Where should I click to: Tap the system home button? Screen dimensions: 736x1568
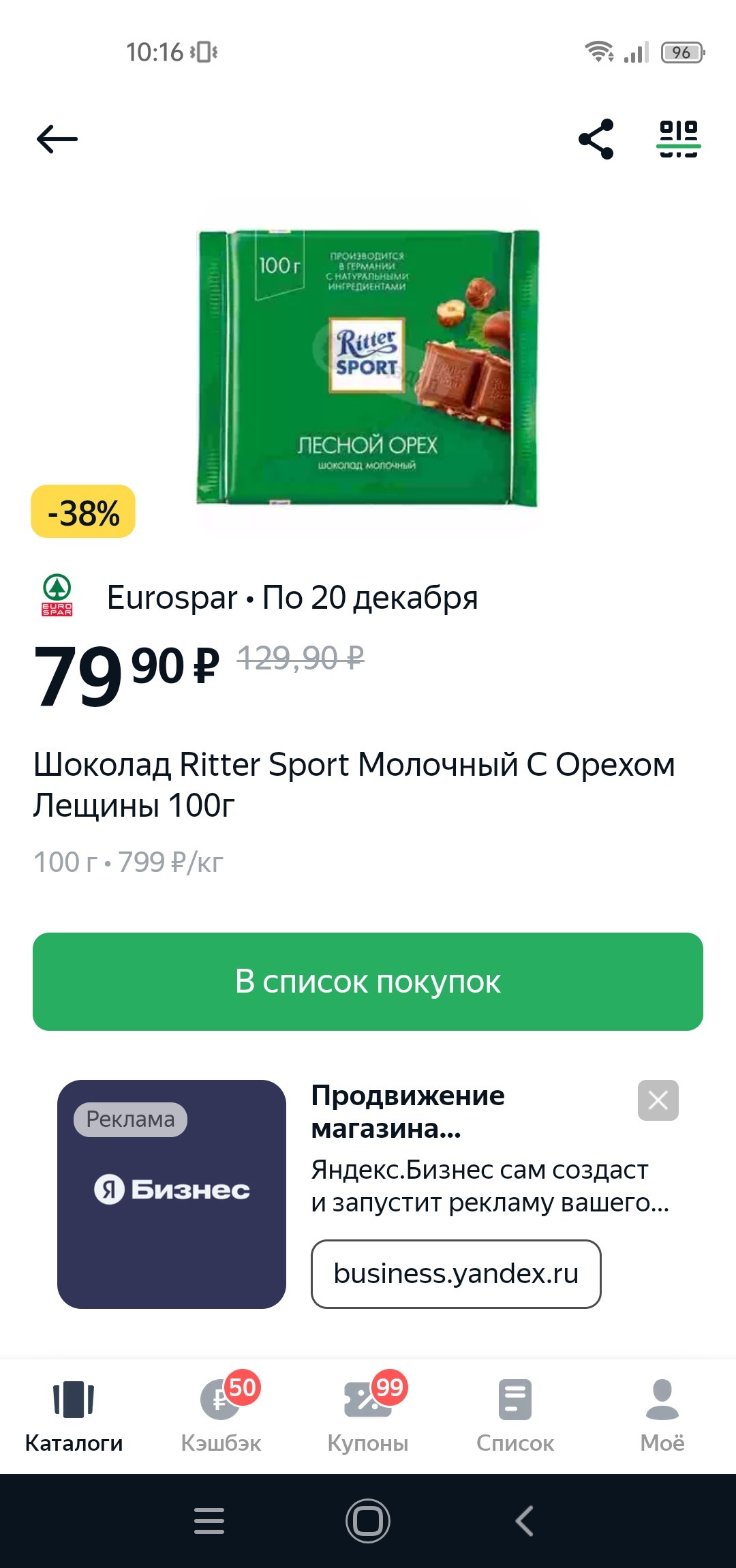pos(368,1521)
